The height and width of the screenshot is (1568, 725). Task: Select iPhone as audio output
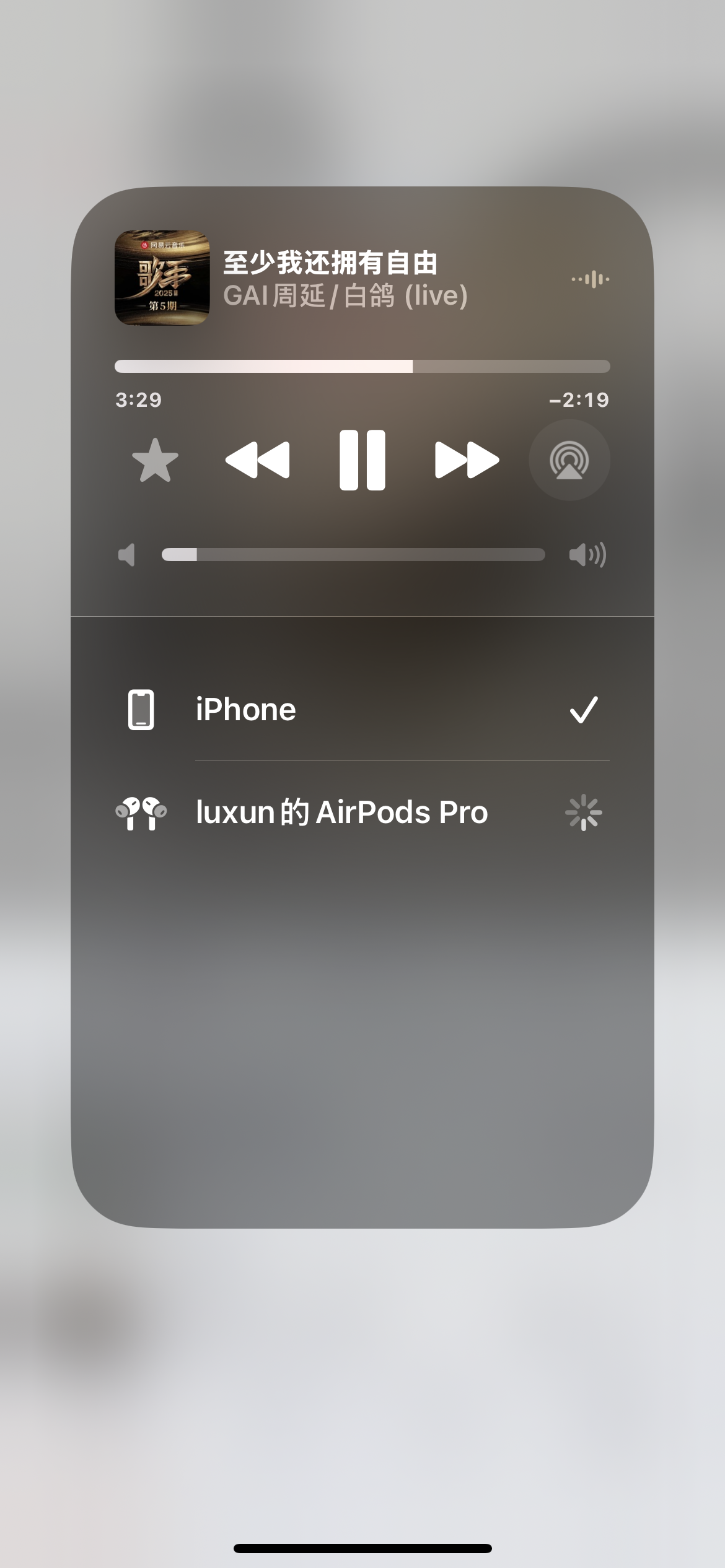pyautogui.click(x=362, y=710)
